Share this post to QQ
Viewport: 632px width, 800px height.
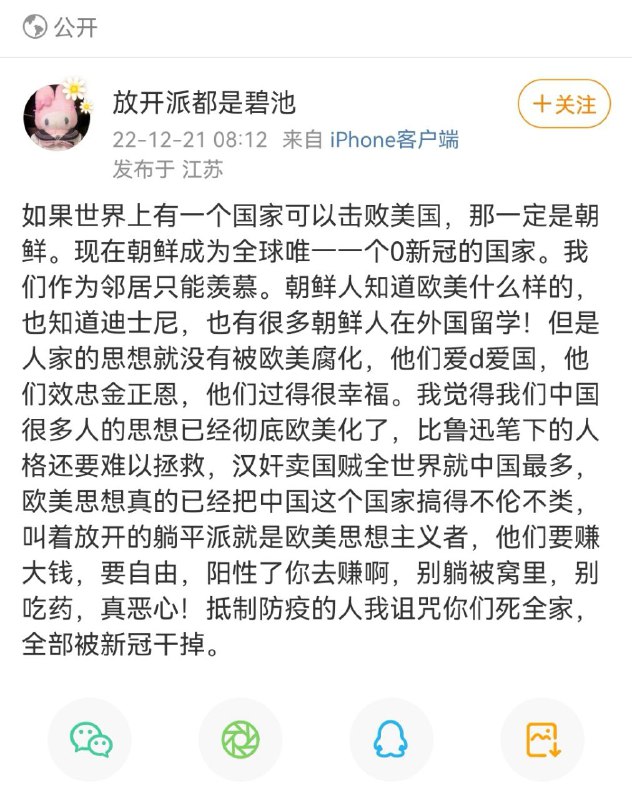[390, 739]
